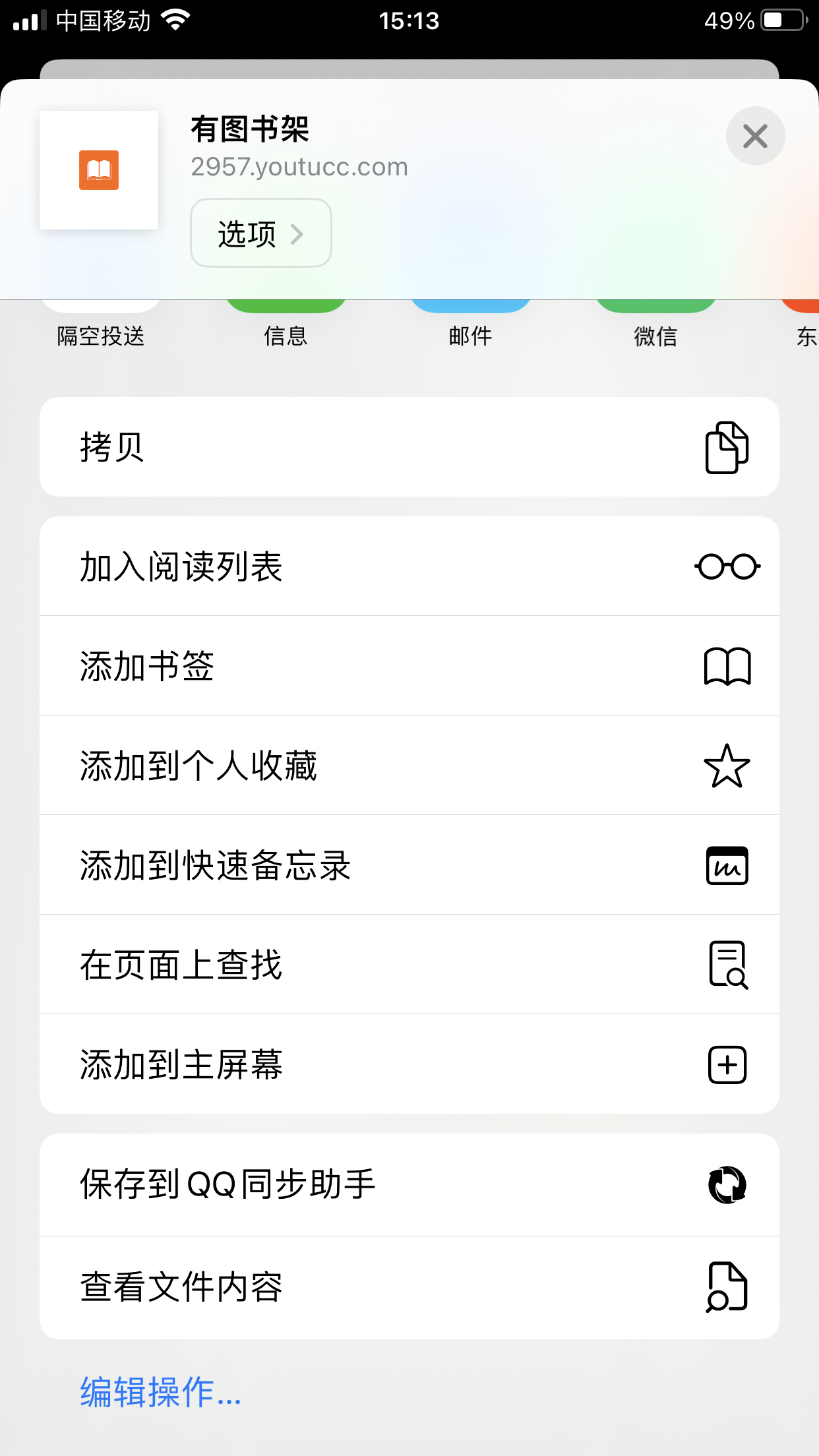This screenshot has width=819, height=1456.
Task: Expand the 选项 options chevron
Action: coord(299,233)
